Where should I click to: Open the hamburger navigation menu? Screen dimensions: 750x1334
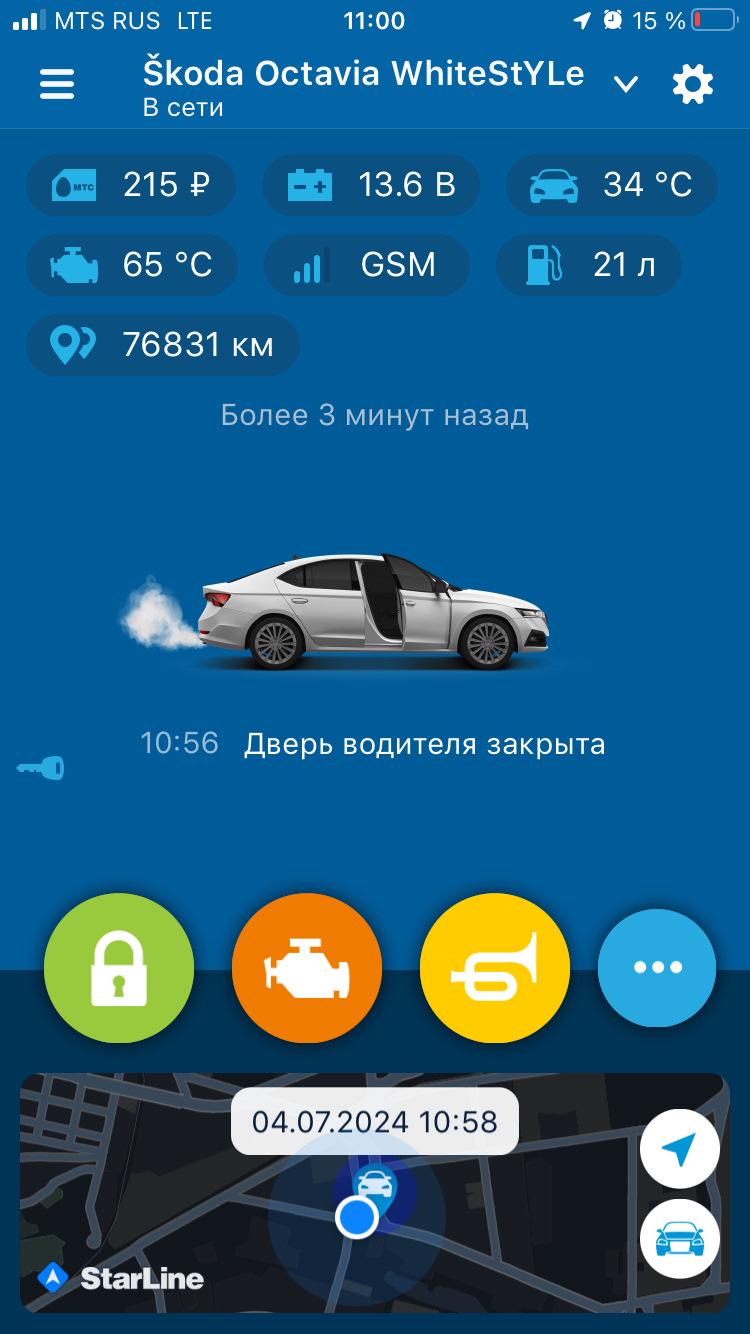point(57,84)
